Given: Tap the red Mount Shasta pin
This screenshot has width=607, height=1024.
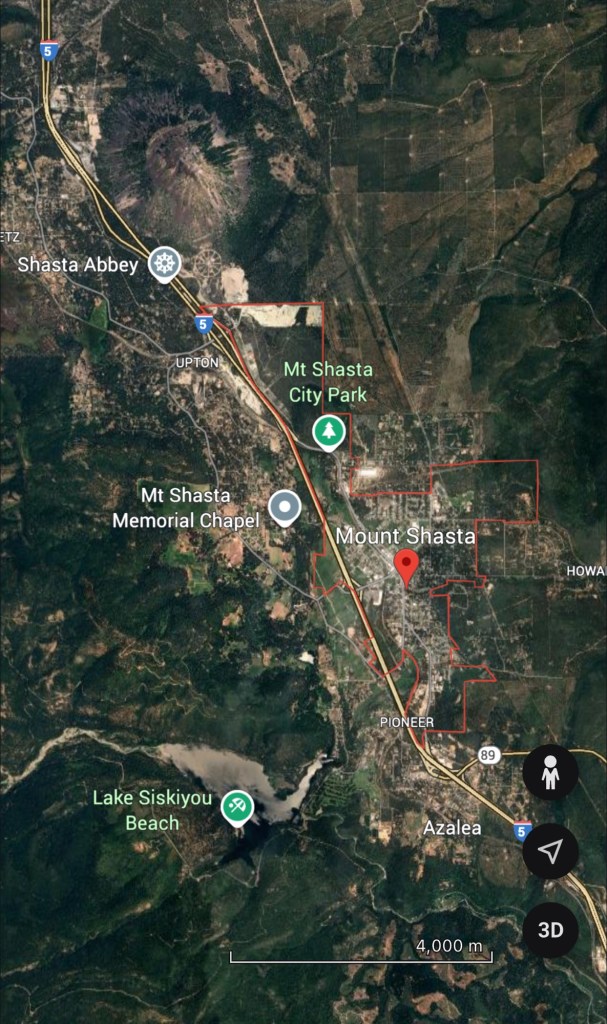Looking at the screenshot, I should [x=406, y=566].
